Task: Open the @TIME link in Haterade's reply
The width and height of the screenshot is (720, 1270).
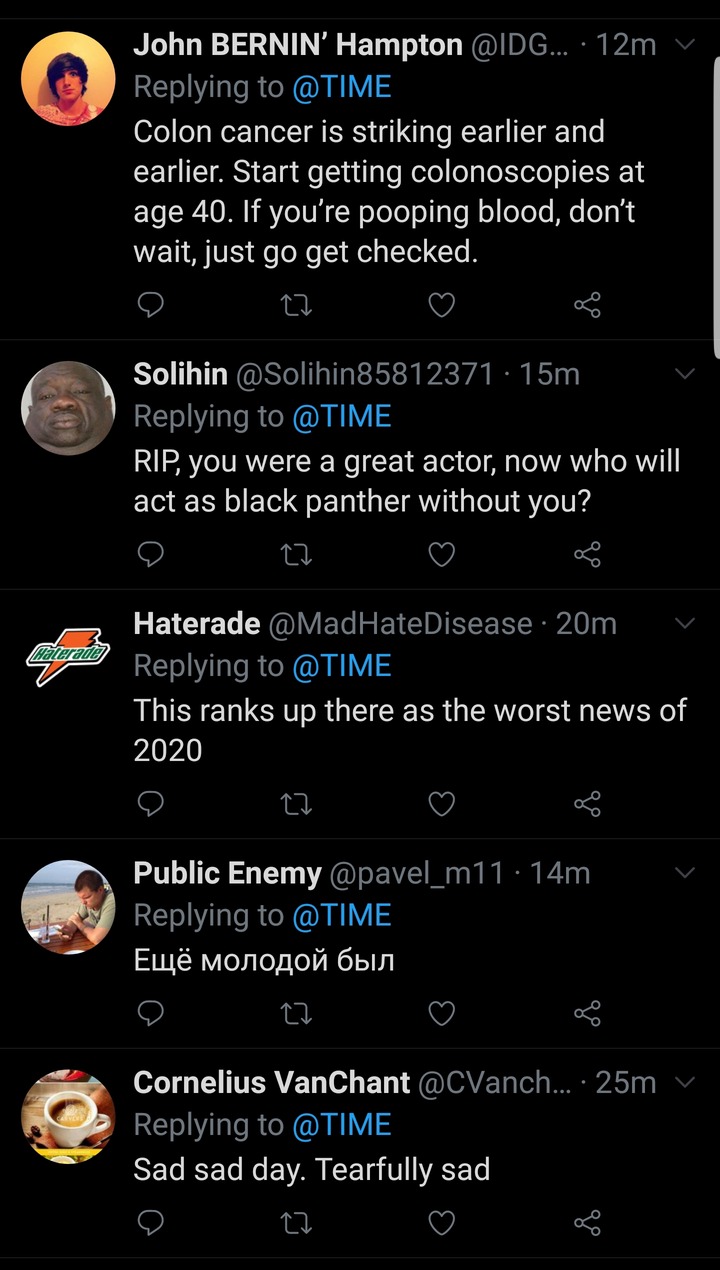Action: (x=341, y=666)
